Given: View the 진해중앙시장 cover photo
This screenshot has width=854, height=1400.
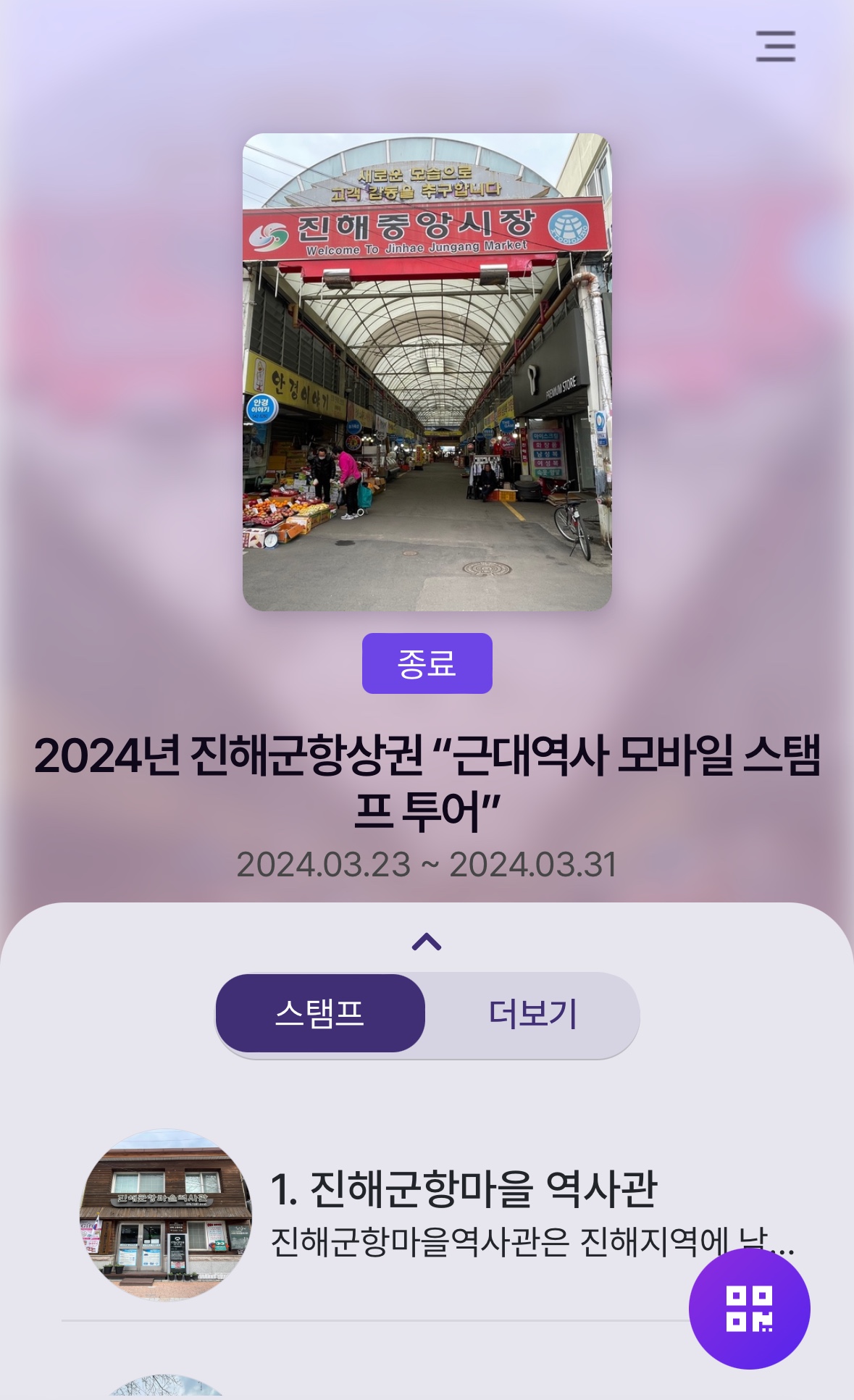Looking at the screenshot, I should (x=427, y=372).
